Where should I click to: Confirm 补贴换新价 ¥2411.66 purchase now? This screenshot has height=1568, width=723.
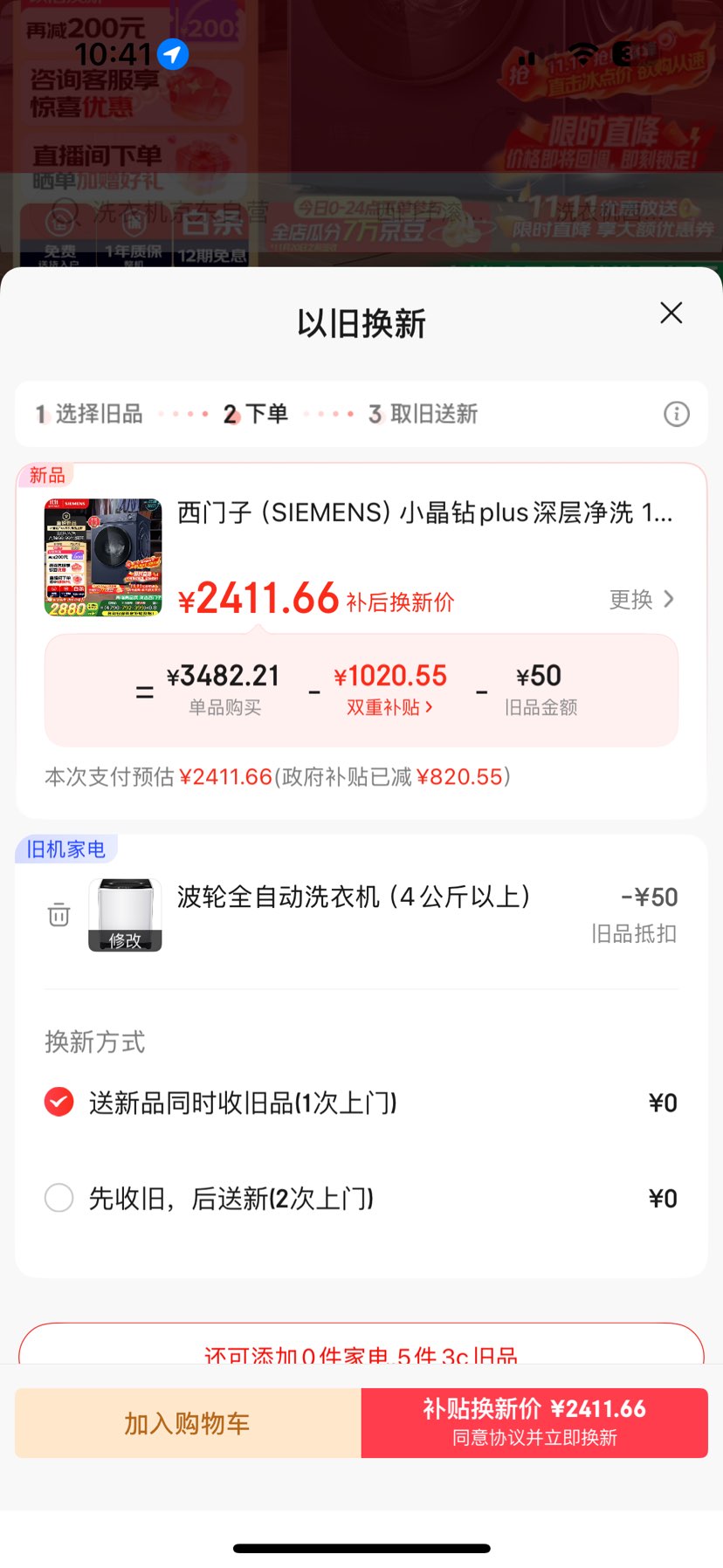pyautogui.click(x=534, y=1423)
